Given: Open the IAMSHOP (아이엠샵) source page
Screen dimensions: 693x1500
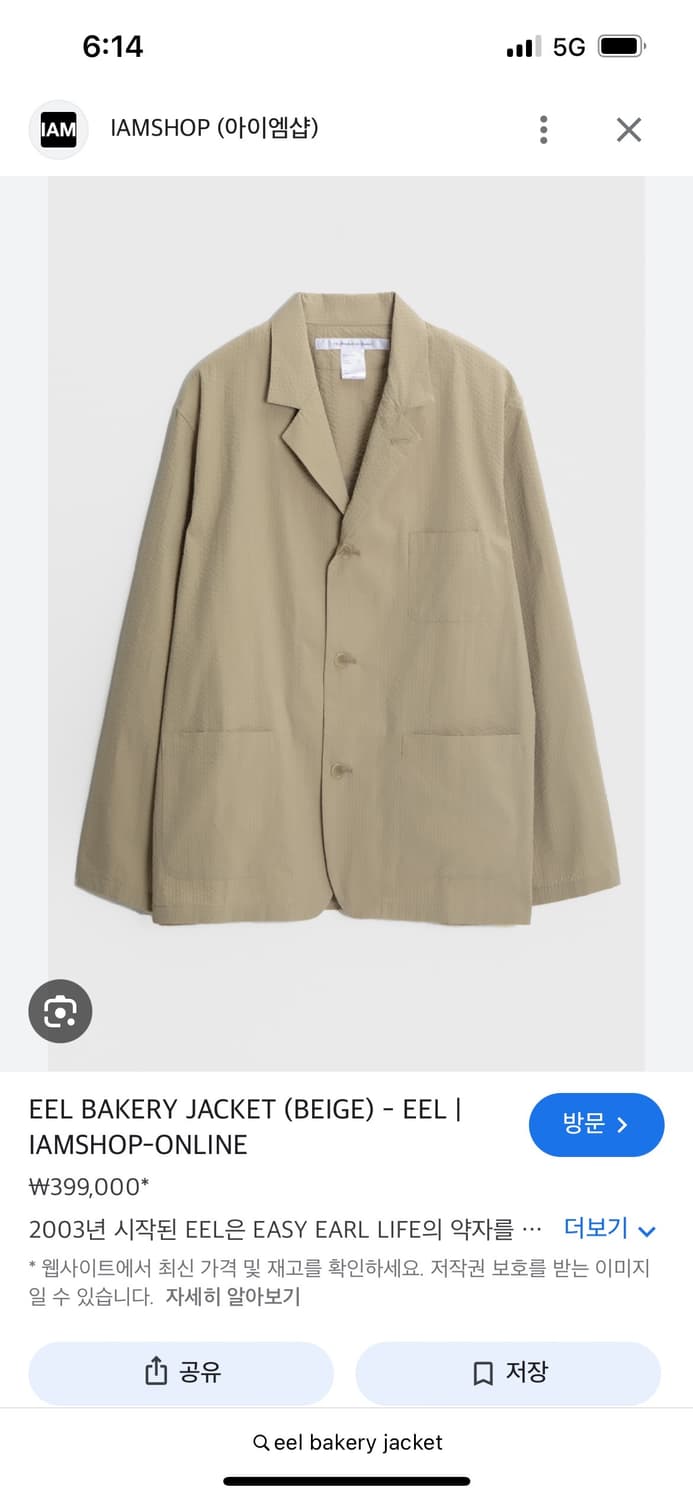Looking at the screenshot, I should (213, 129).
